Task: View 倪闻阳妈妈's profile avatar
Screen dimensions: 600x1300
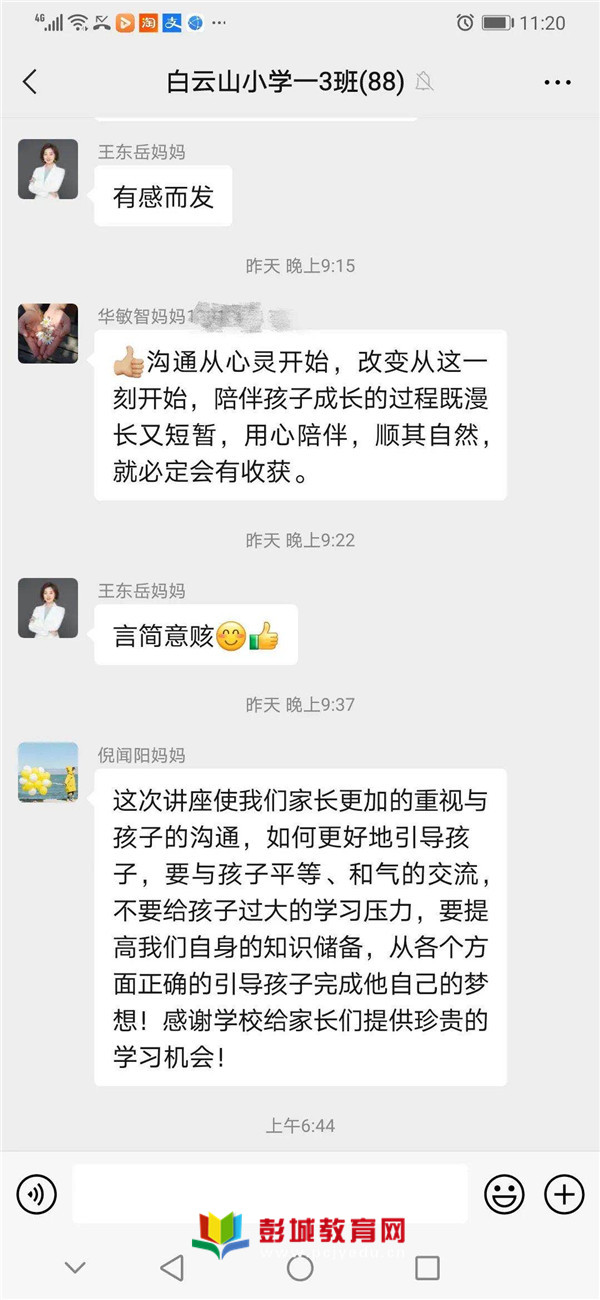Action: [x=48, y=772]
